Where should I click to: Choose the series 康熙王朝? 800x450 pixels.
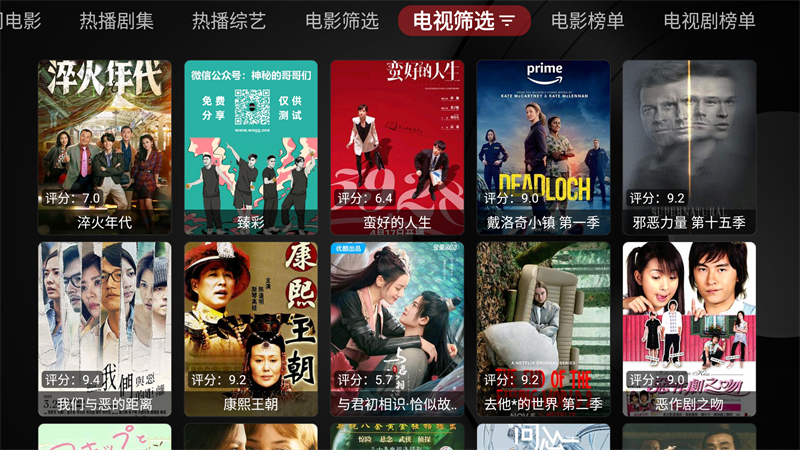(251, 329)
